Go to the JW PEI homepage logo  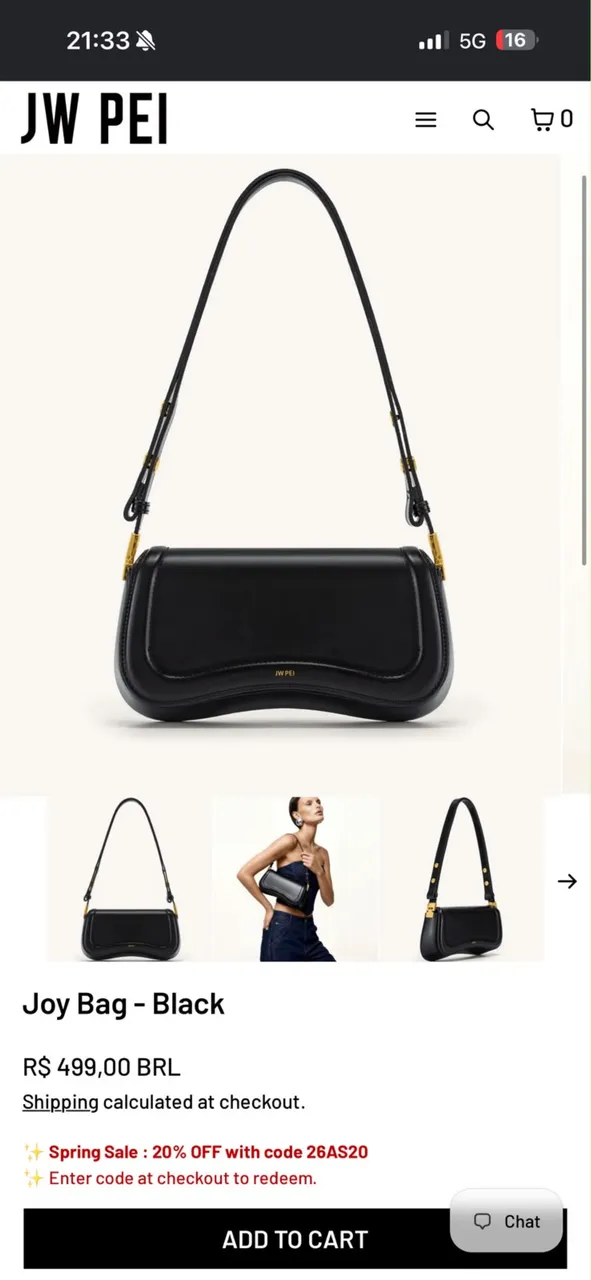pyautogui.click(x=94, y=119)
